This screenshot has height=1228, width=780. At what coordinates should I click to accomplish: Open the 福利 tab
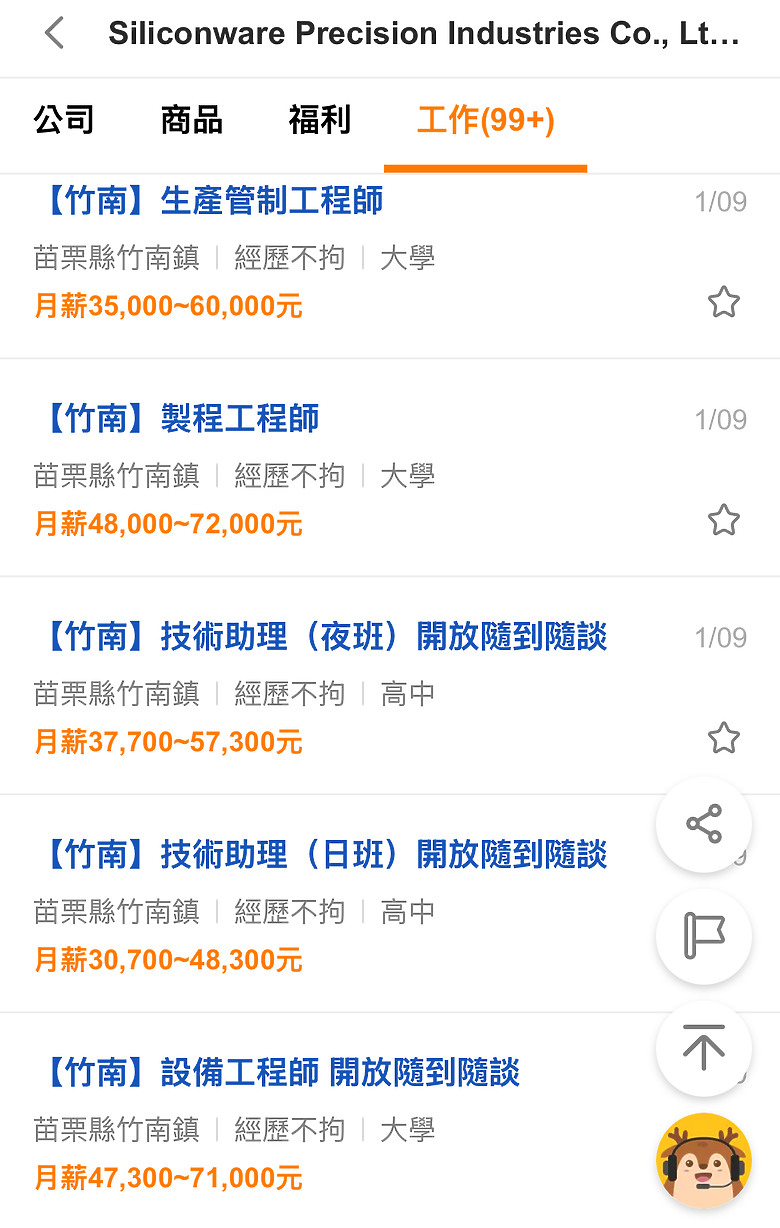coord(319,121)
